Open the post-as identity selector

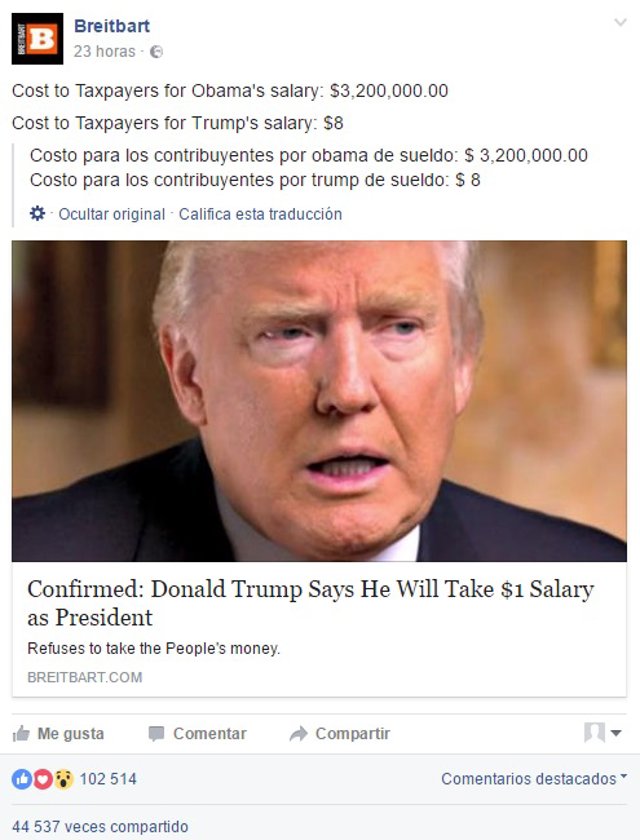click(x=602, y=733)
